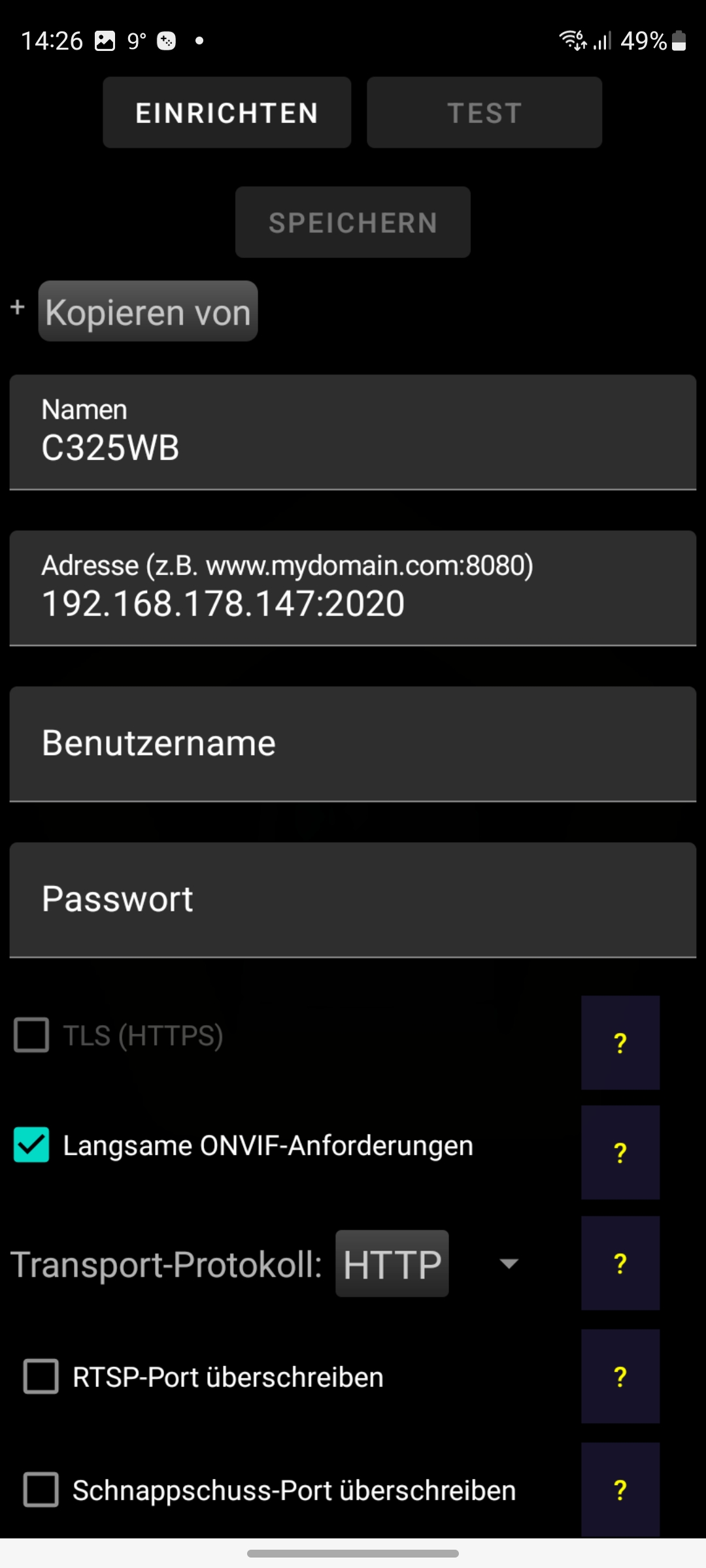
Task: Toggle the TLS (HTTPS) checkbox
Action: coord(31,1035)
